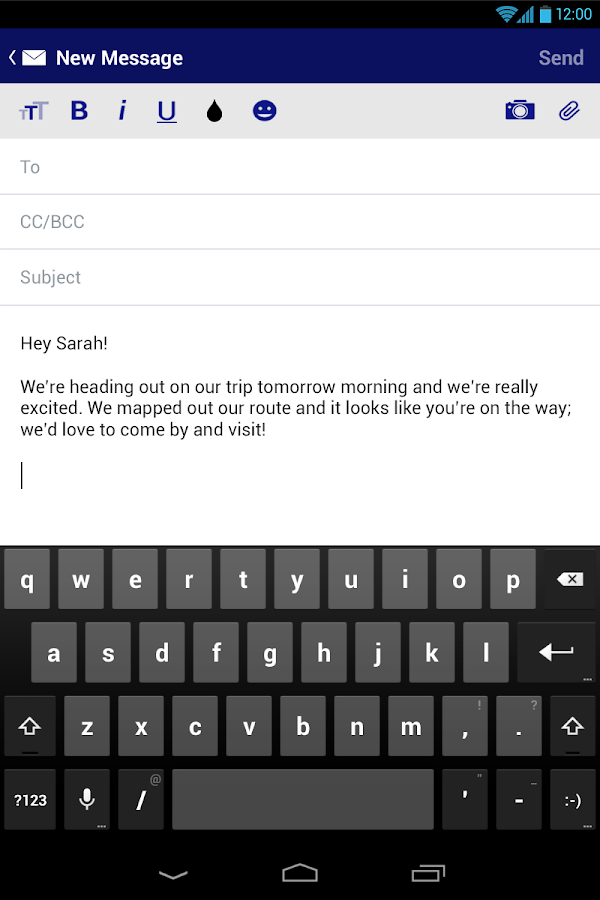Image resolution: width=600 pixels, height=900 pixels.
Task: Start voice input with the microphone key
Action: (x=87, y=799)
